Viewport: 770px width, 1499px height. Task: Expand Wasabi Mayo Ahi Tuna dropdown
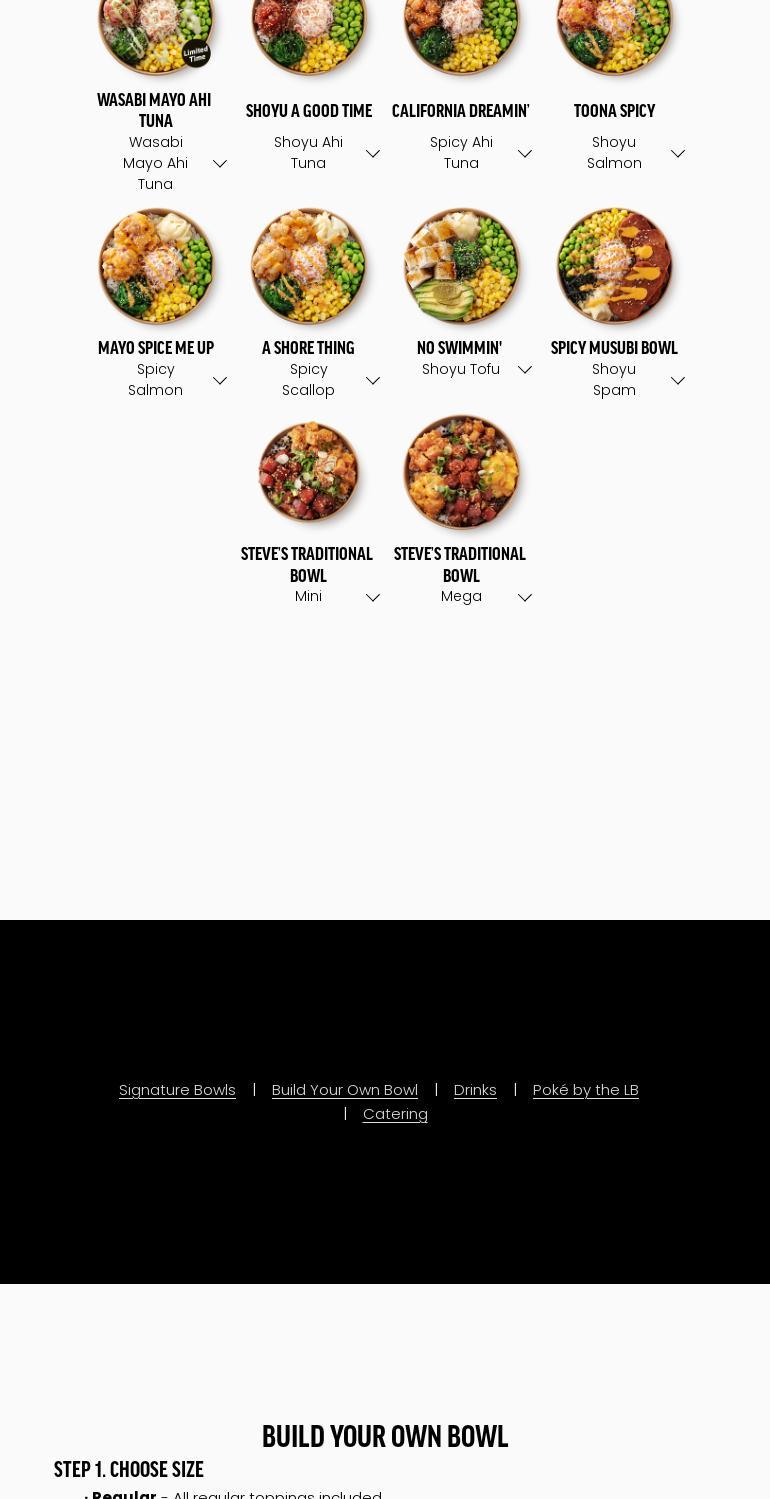point(220,164)
